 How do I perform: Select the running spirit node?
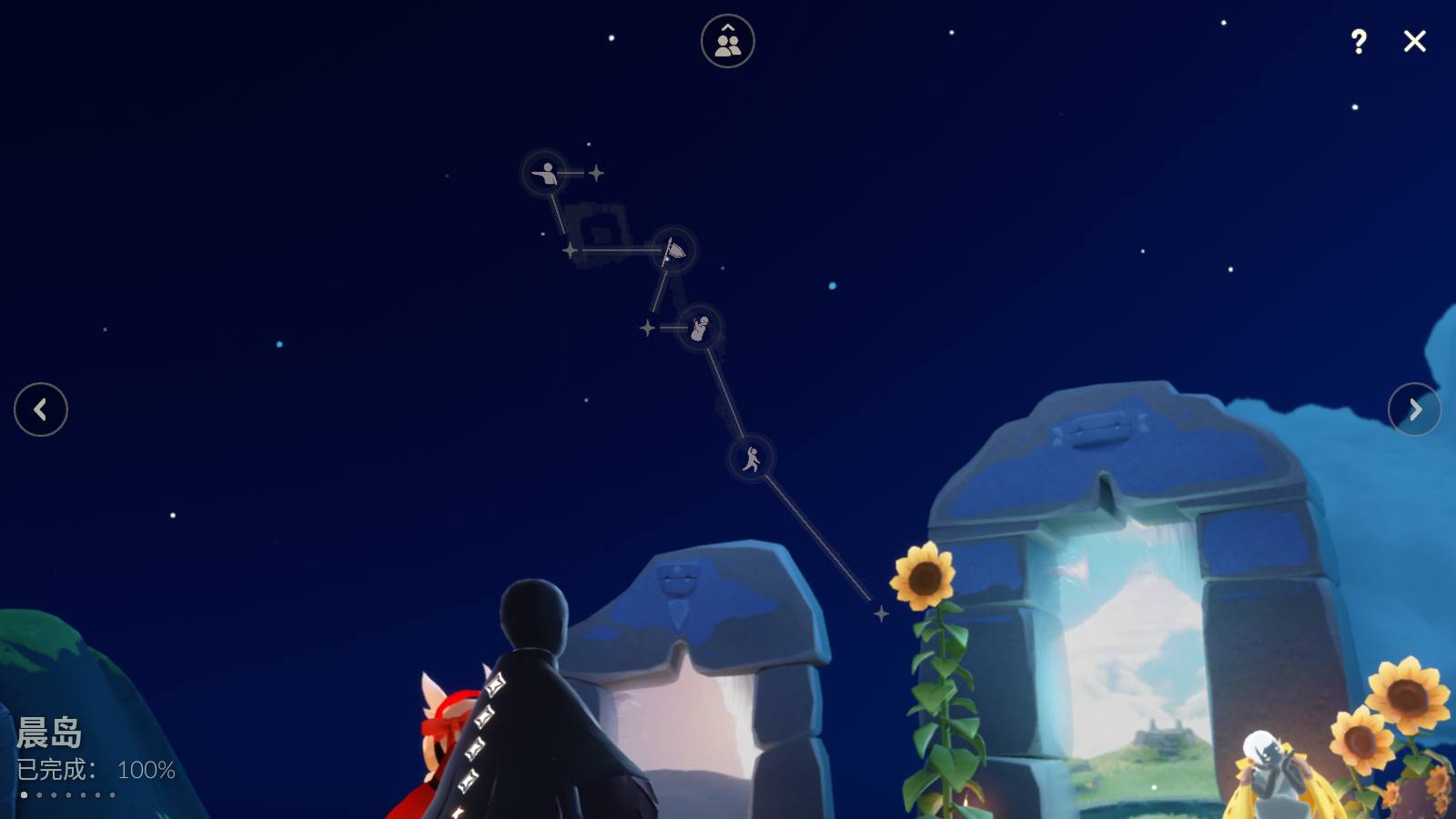[x=751, y=459]
